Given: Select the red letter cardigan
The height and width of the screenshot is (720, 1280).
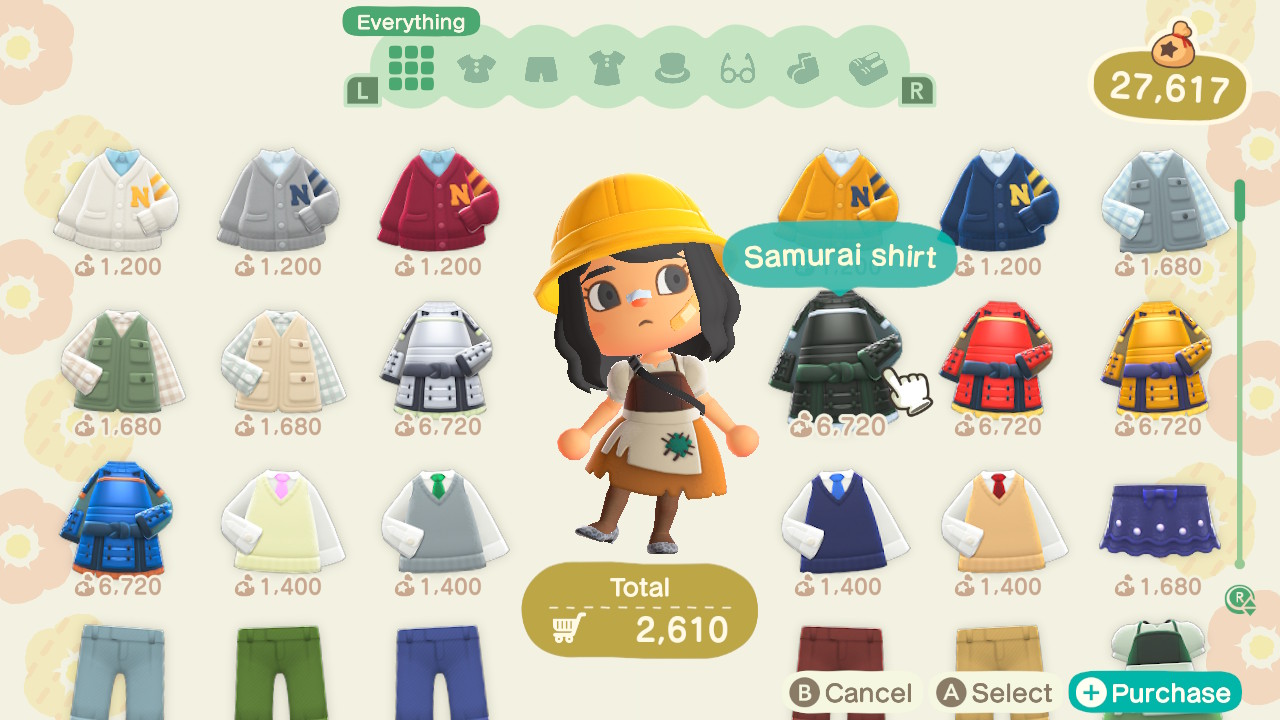Looking at the screenshot, I should (x=438, y=200).
